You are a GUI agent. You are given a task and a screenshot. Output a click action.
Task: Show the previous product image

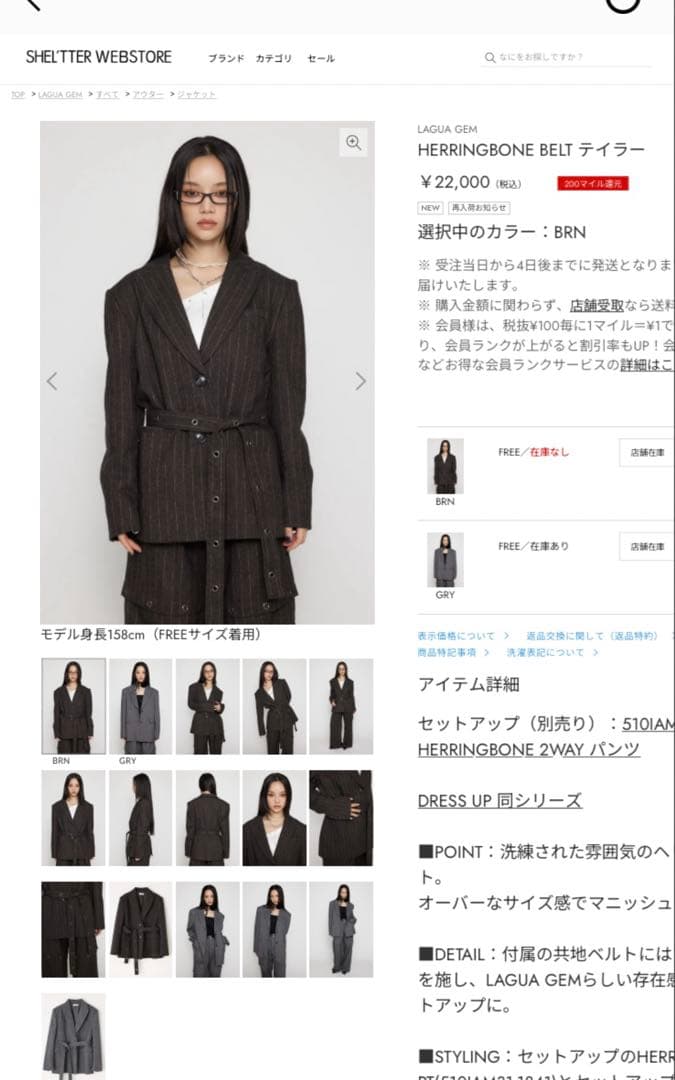click(52, 381)
